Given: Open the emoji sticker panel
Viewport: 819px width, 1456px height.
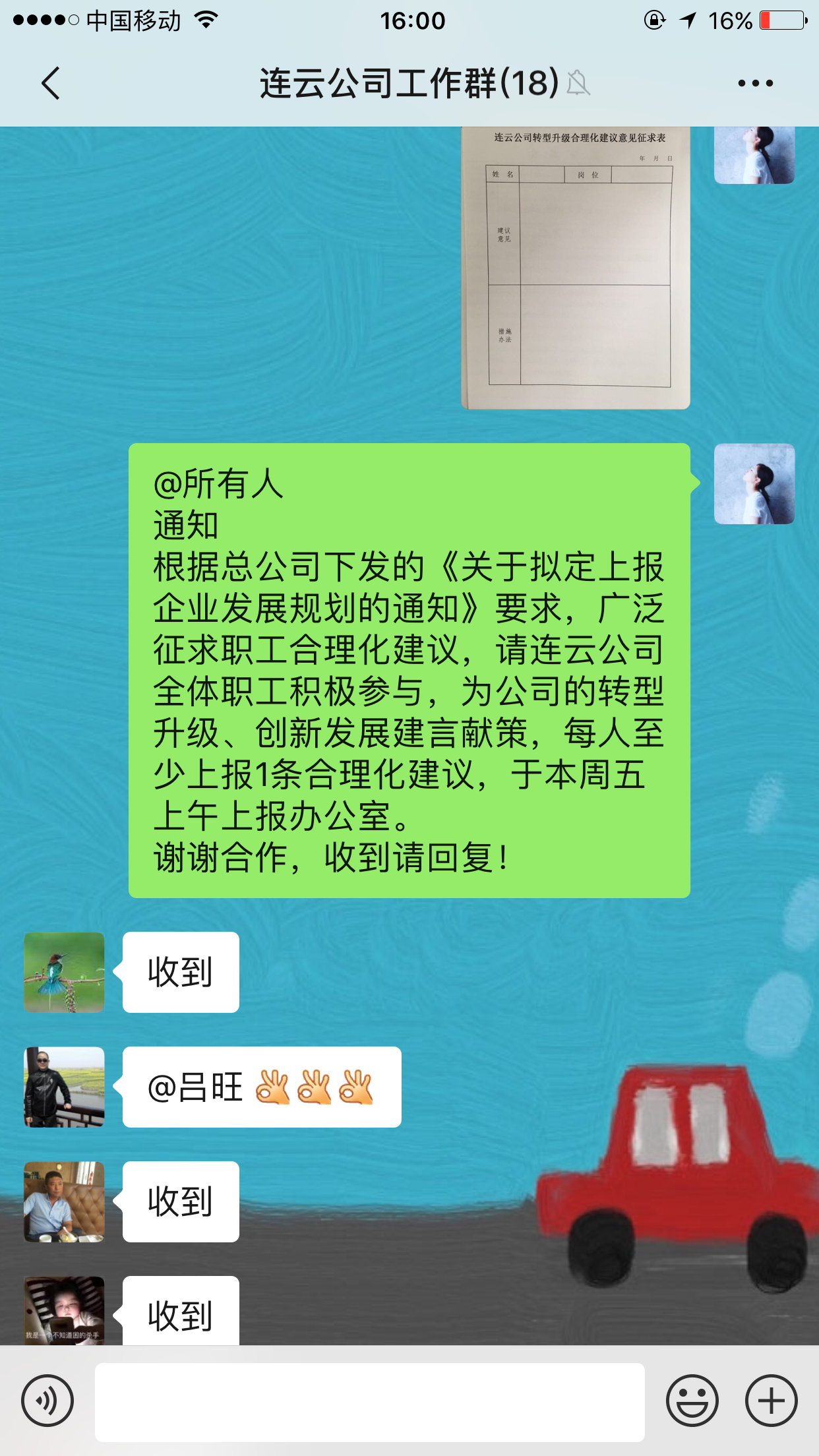Looking at the screenshot, I should (x=692, y=1401).
